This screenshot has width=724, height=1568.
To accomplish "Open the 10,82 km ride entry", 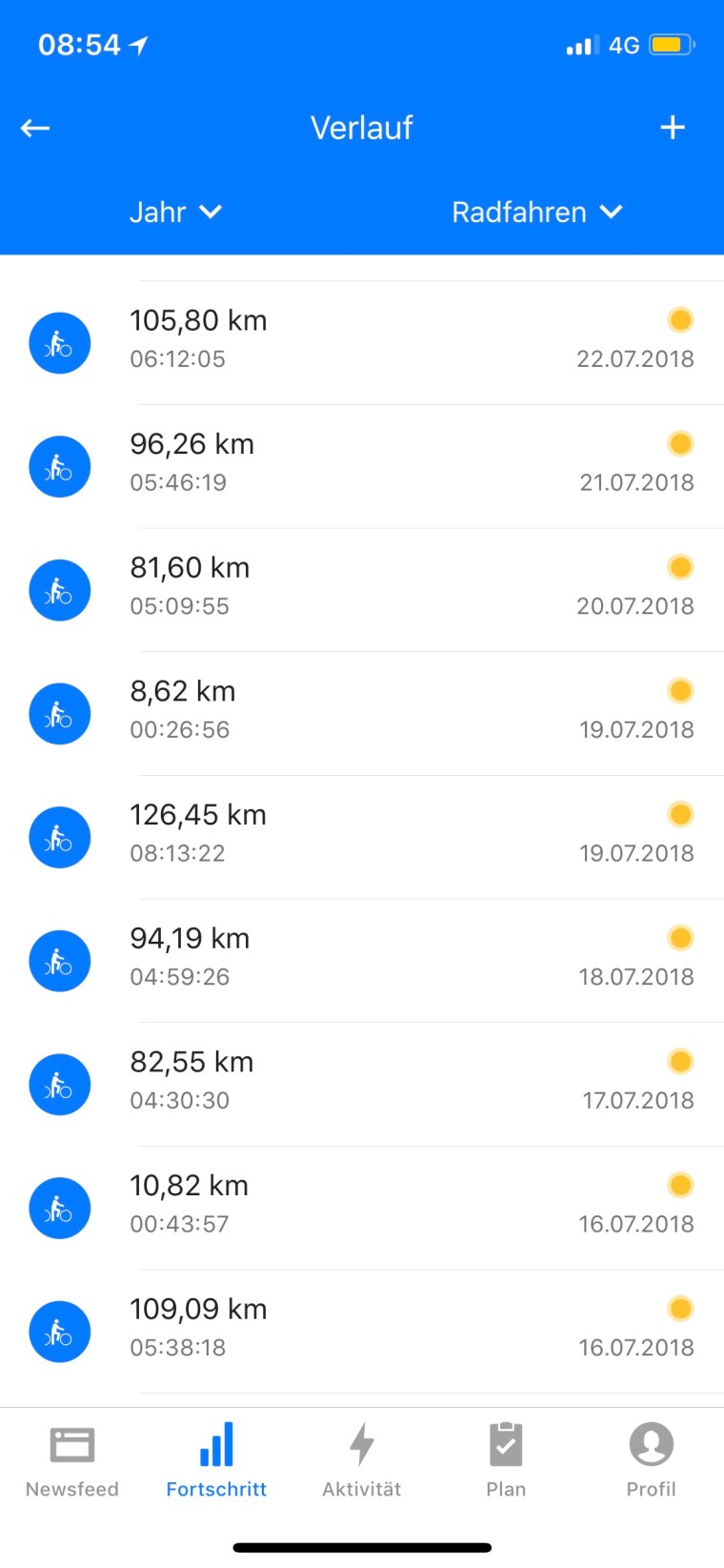I will tap(362, 1206).
